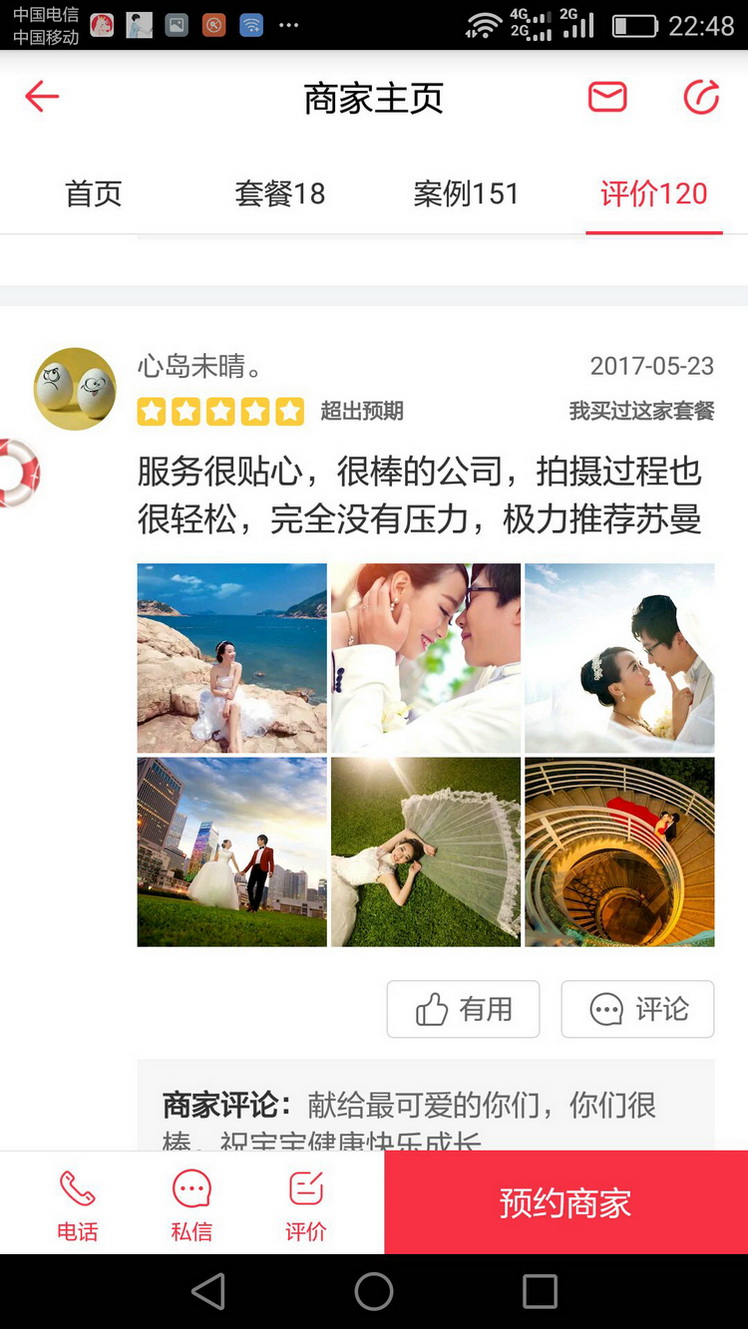Send a 私信 to merchant
This screenshot has width=748, height=1329.
[x=191, y=1204]
